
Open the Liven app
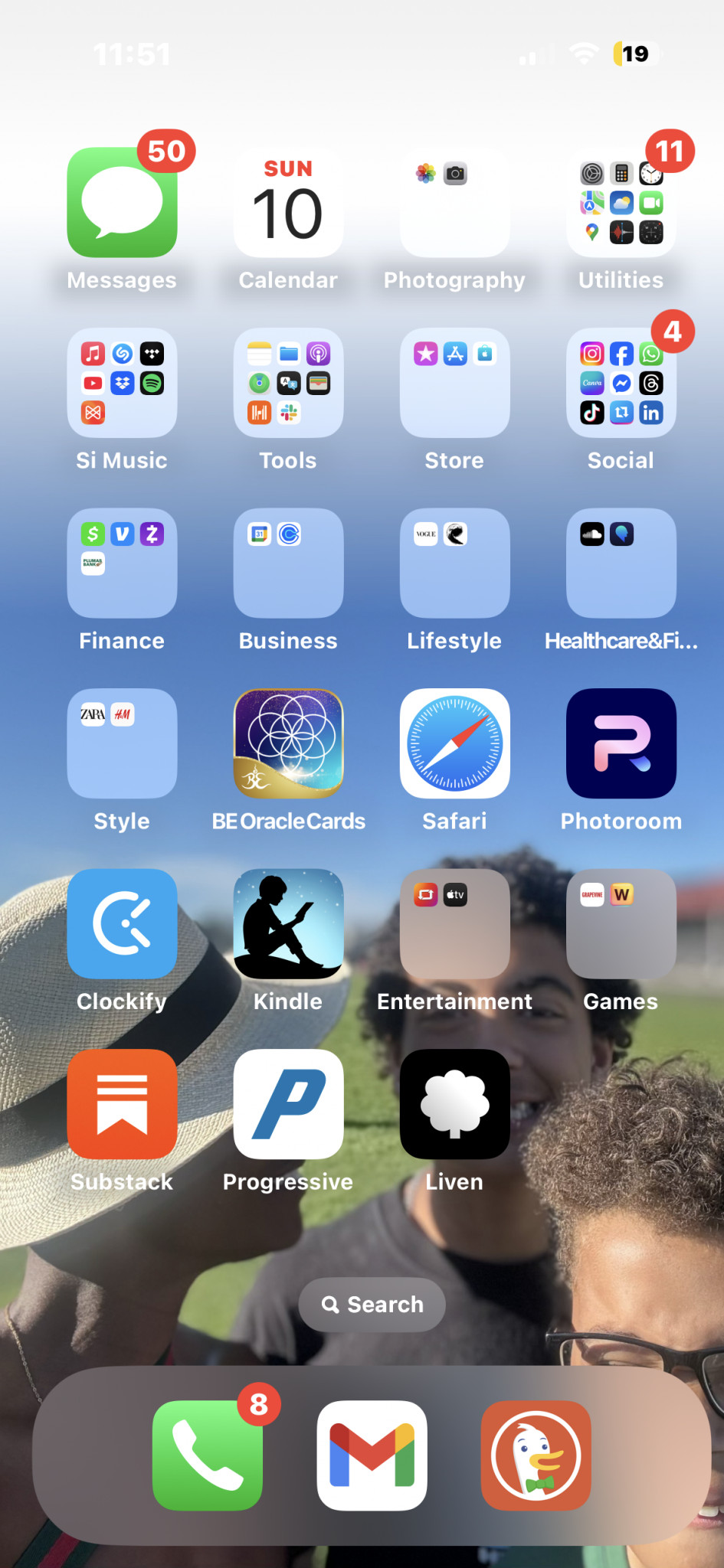[454, 1104]
